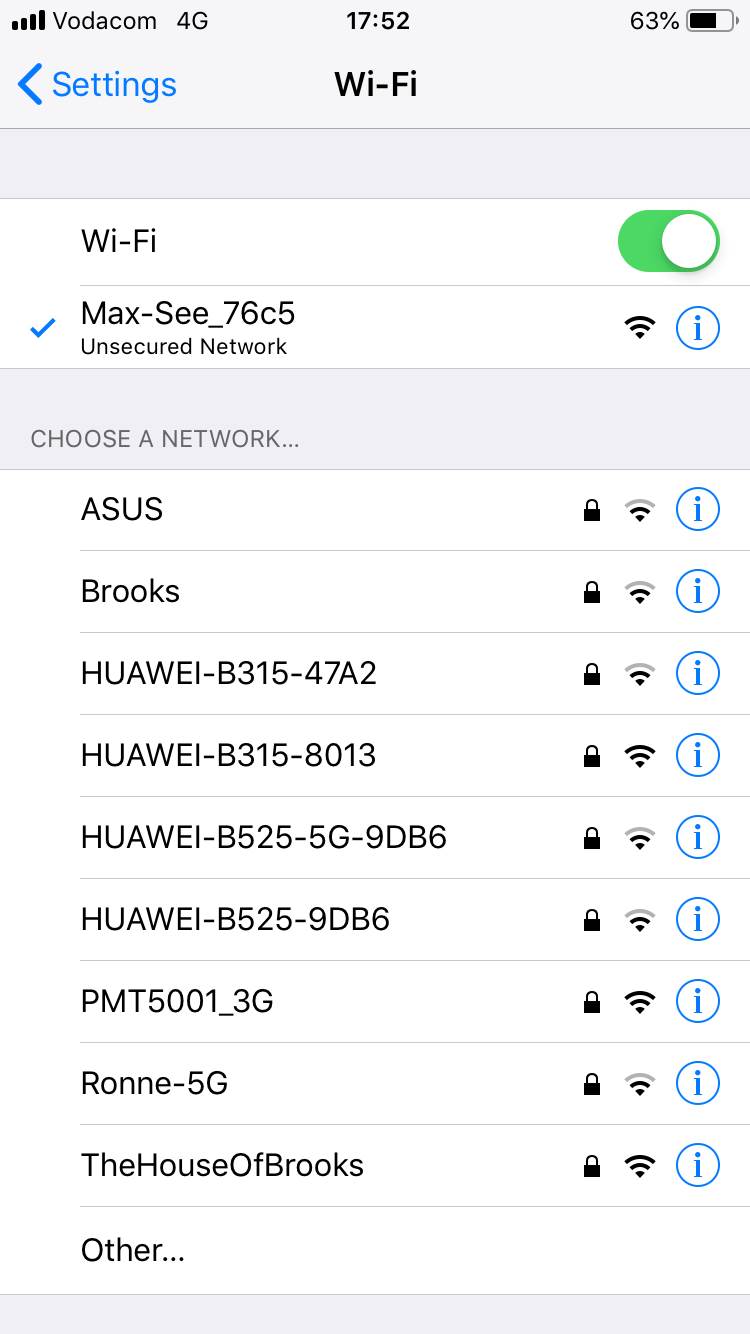This screenshot has height=1334, width=750.
Task: View info icon for ASUS network
Action: pyautogui.click(x=697, y=510)
